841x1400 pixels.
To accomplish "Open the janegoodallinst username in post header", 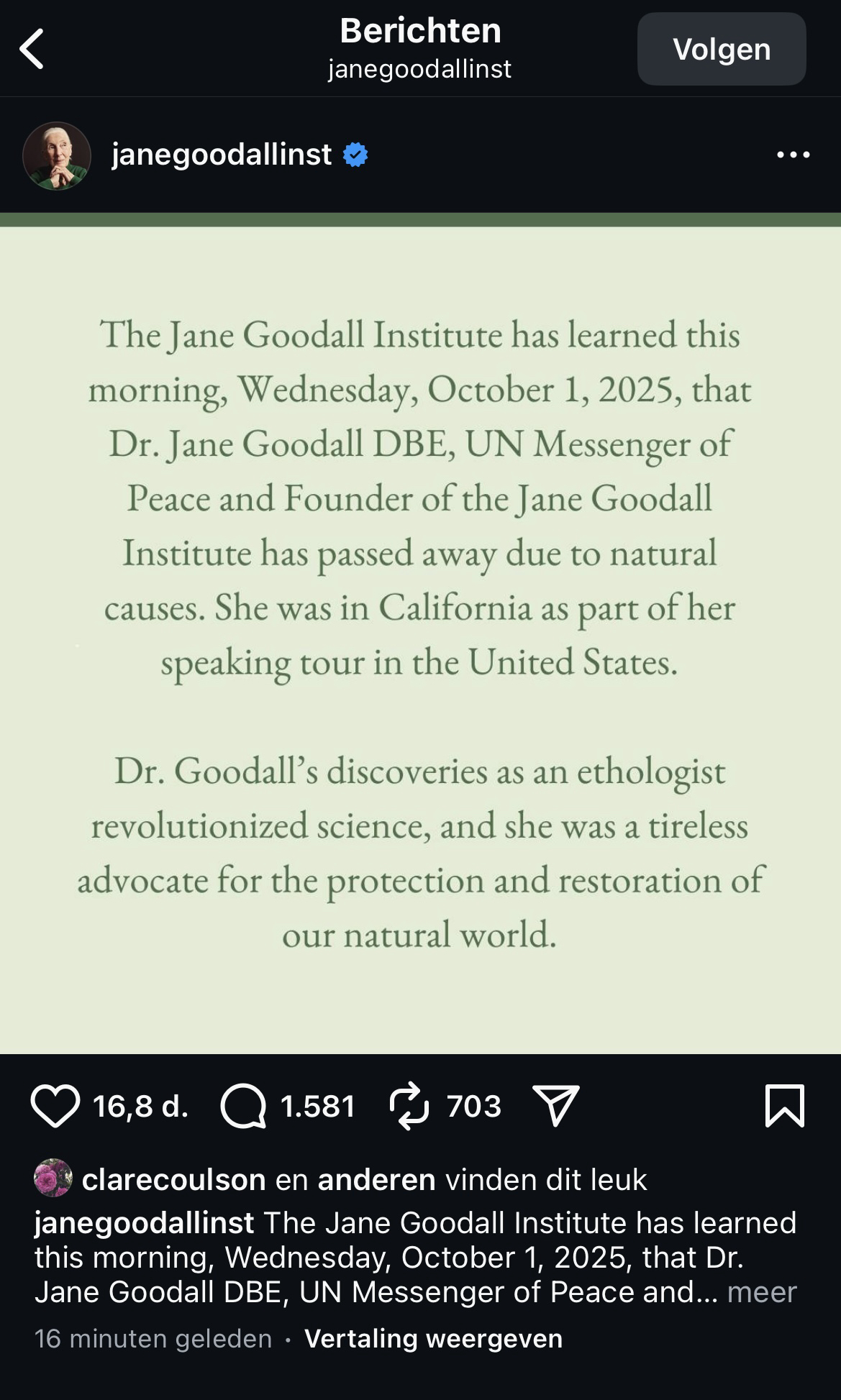I will click(222, 155).
